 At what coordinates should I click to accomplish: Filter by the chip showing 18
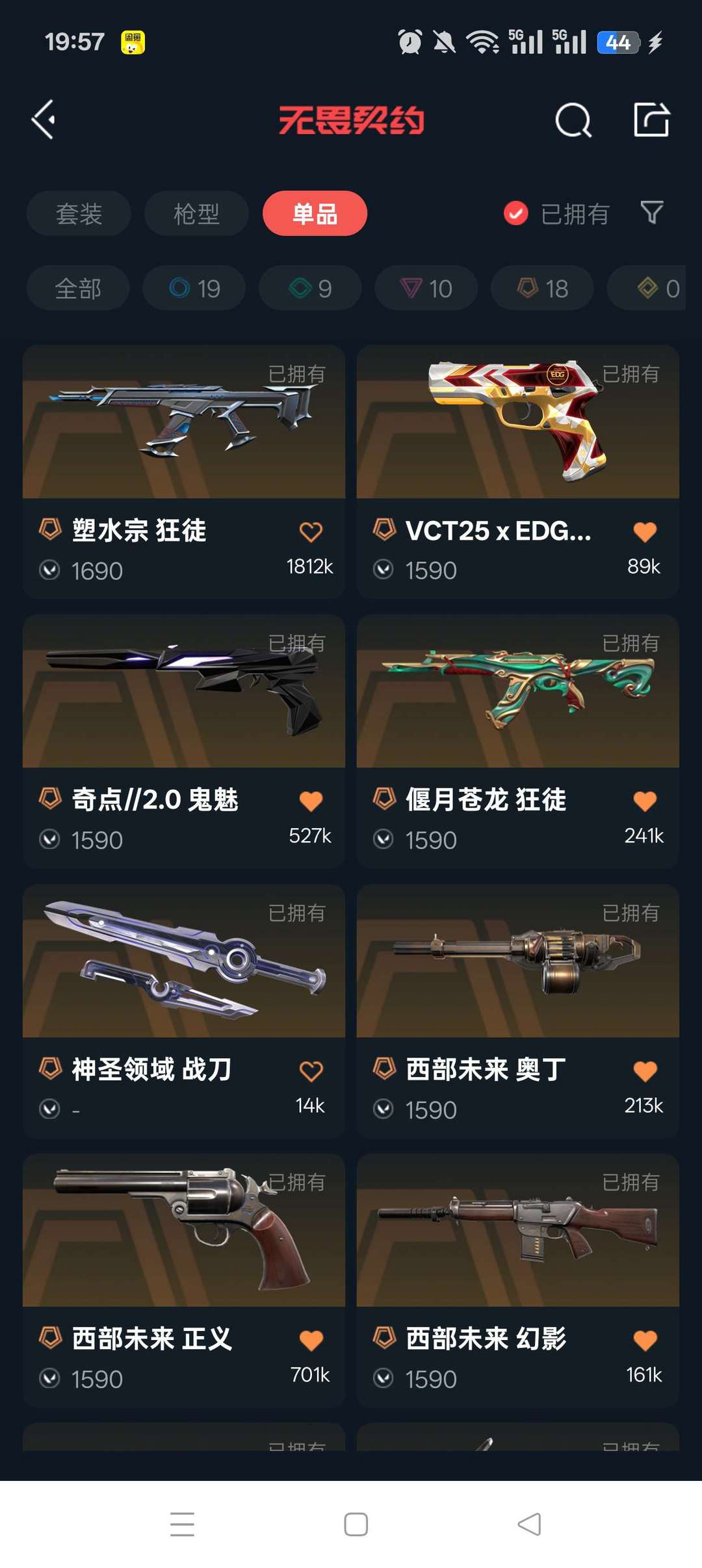pos(542,288)
